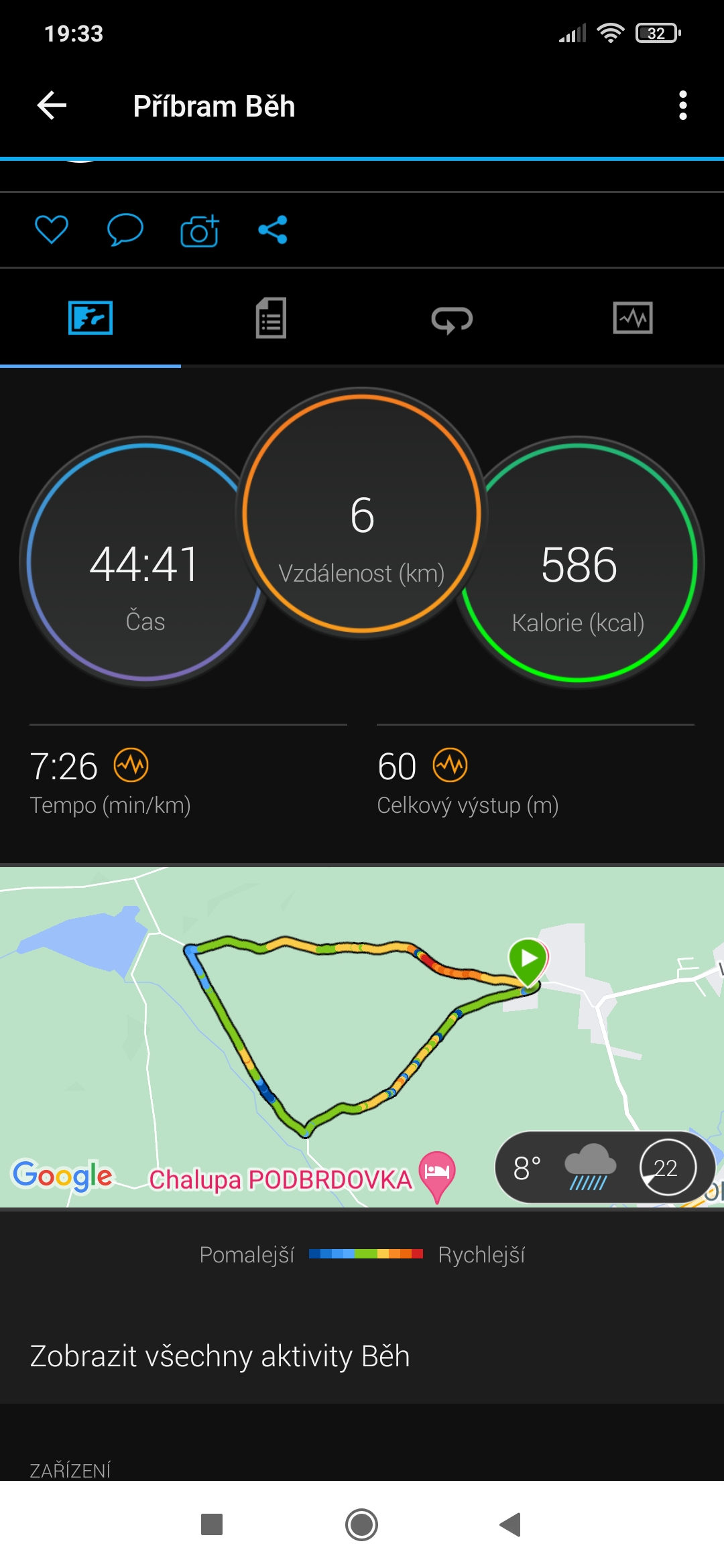
Task: Open the pace chart icon next to 7:26
Action: coord(131,765)
